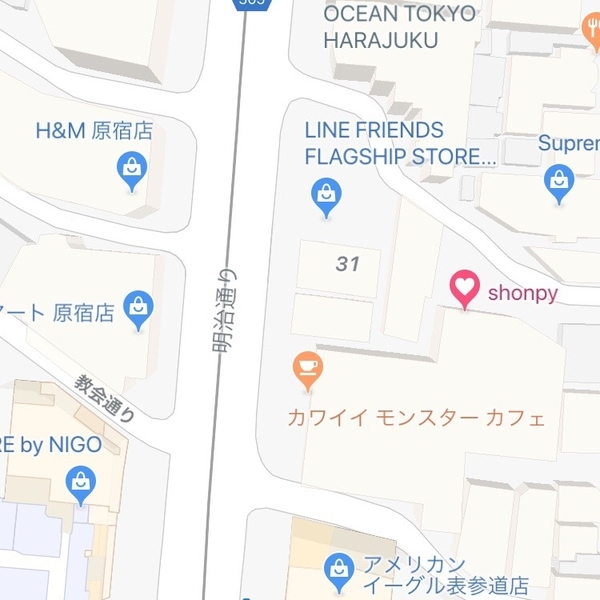600x600 pixels.
Task: Open the orange restaurant pin near OCEAN TOKYO
Action: click(x=592, y=31)
